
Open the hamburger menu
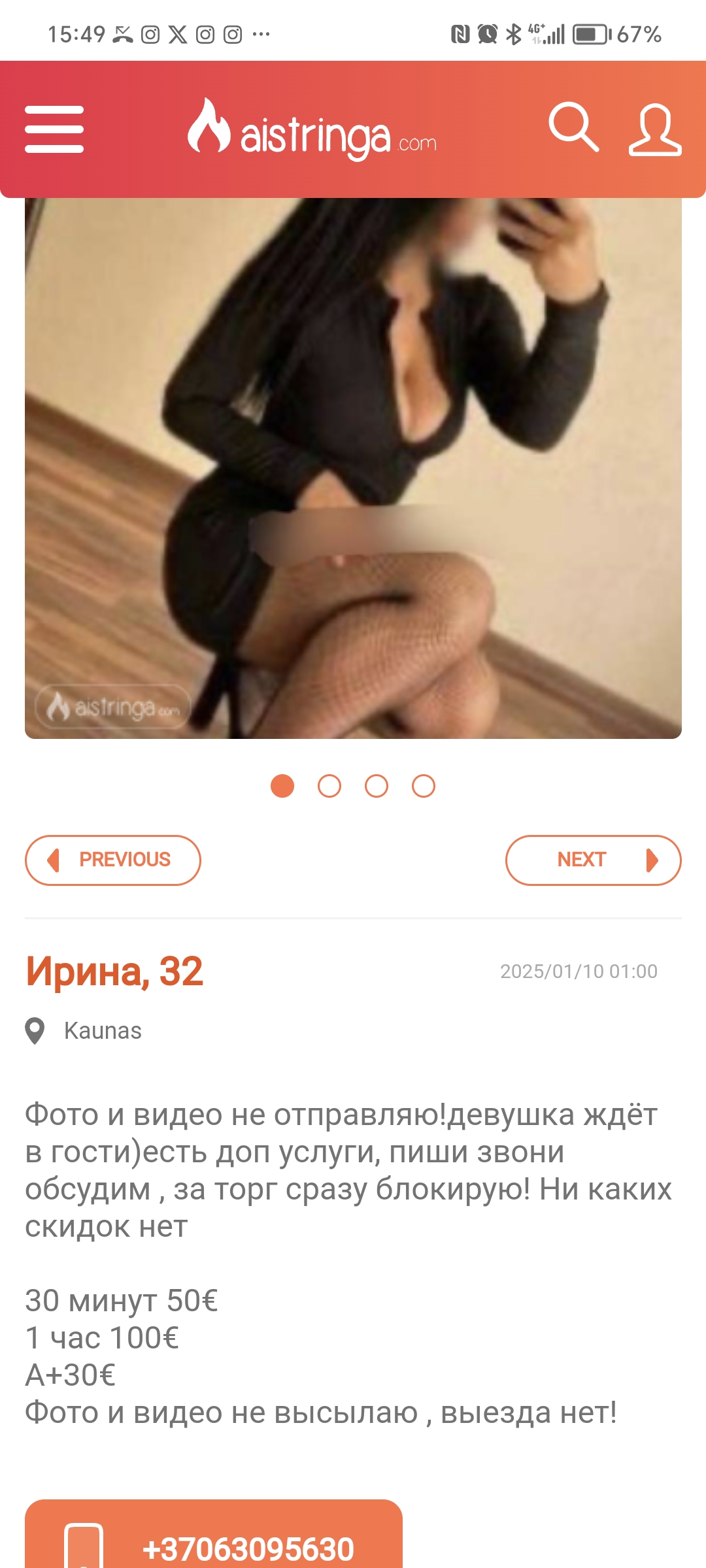(x=54, y=129)
